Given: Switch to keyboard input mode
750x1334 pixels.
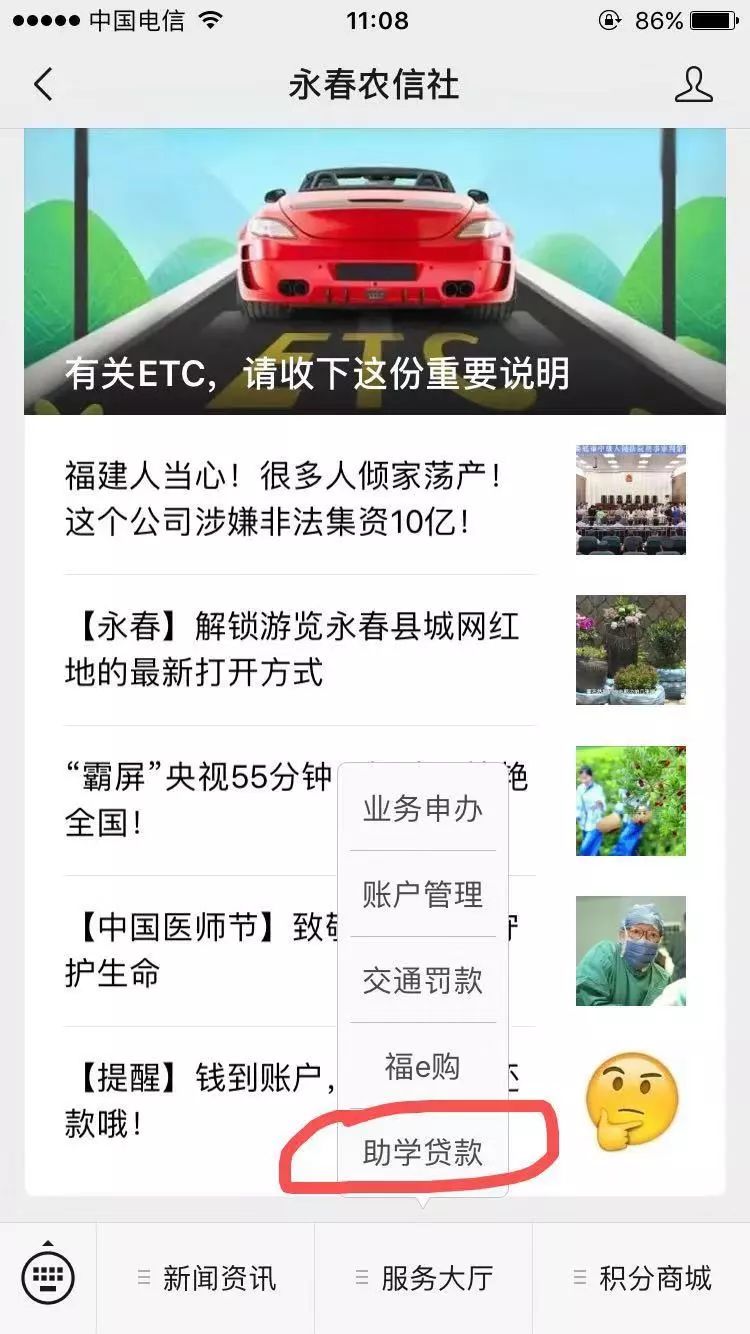Looking at the screenshot, I should tap(48, 1278).
